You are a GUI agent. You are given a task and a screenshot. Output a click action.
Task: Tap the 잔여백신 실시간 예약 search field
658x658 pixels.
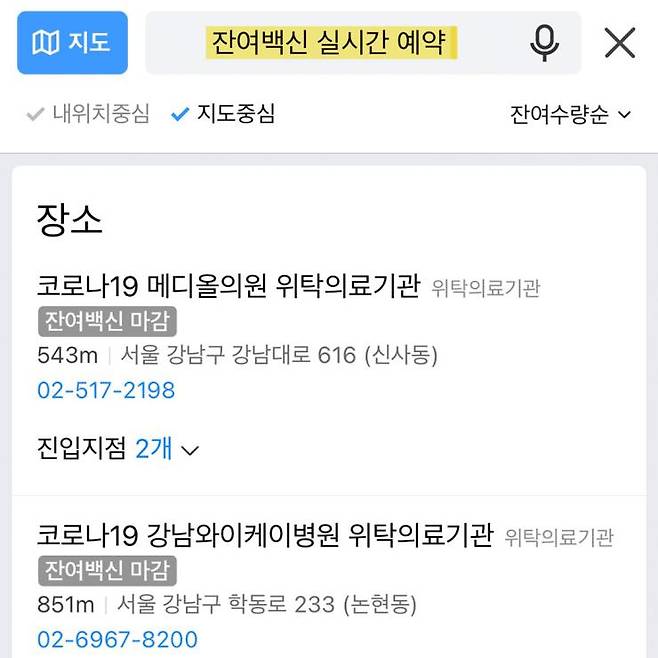pos(332,43)
